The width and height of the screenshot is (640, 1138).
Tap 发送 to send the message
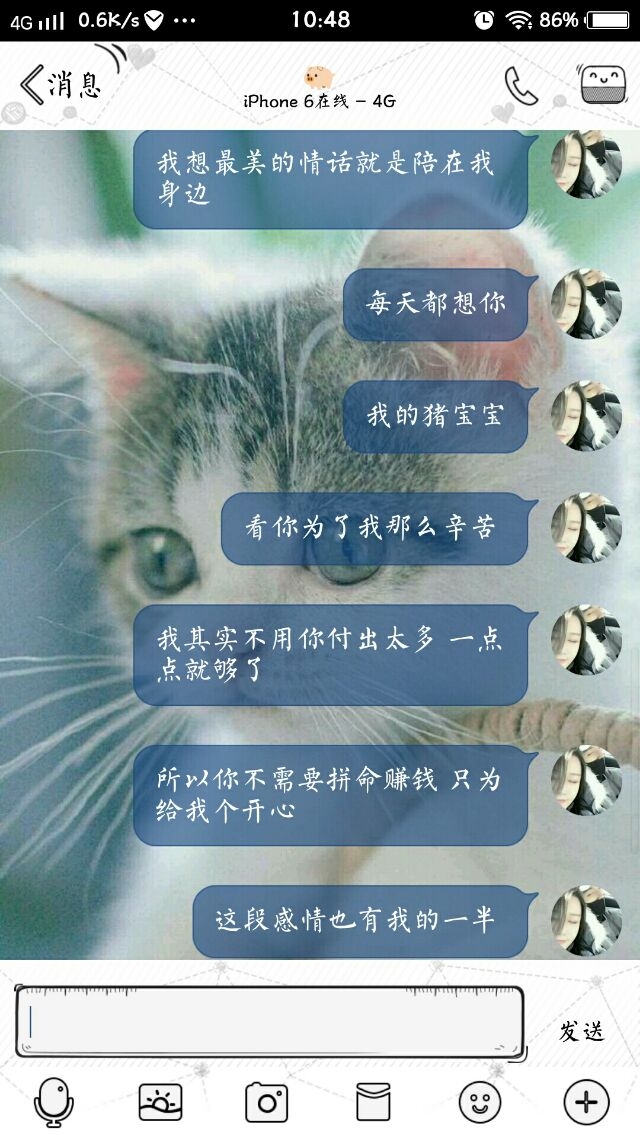(x=580, y=1031)
